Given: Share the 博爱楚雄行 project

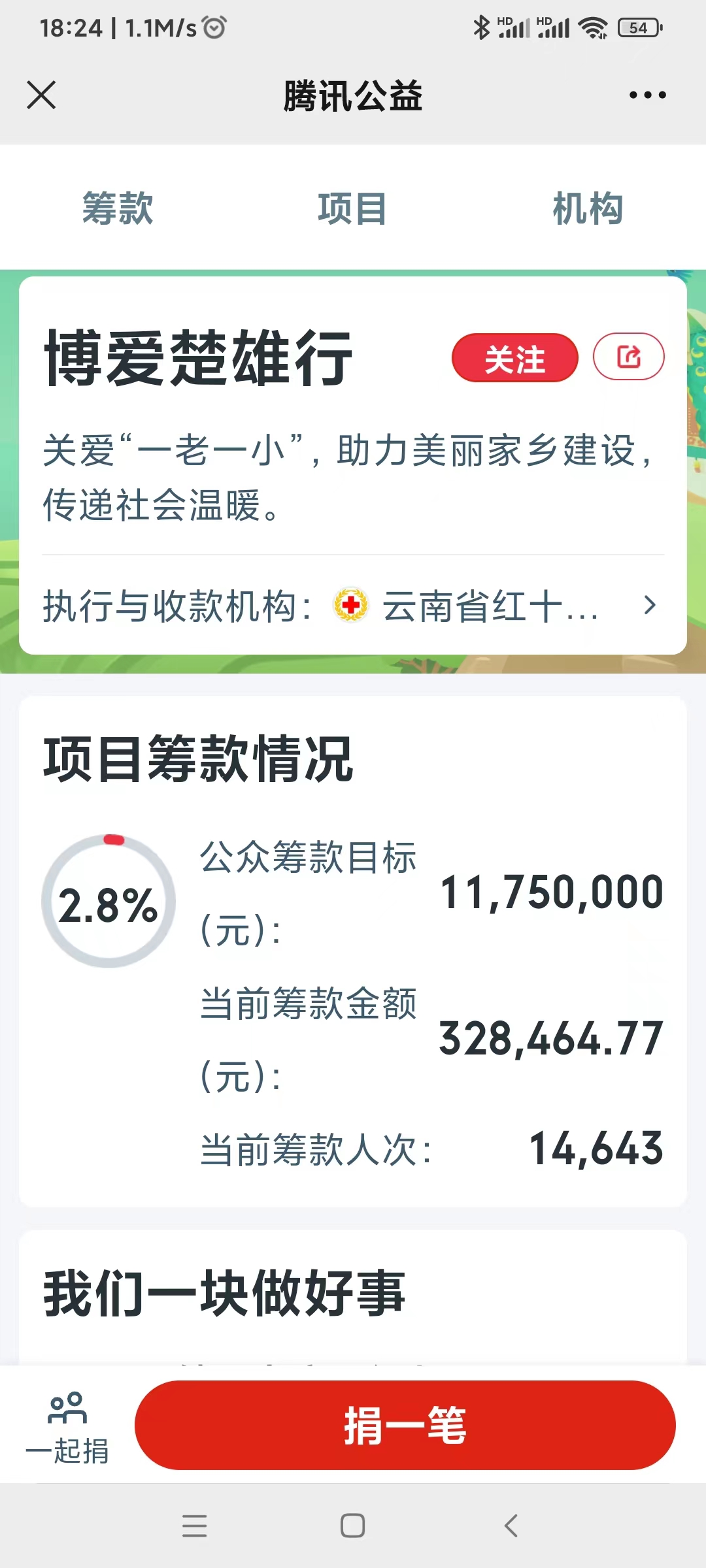Looking at the screenshot, I should point(628,357).
